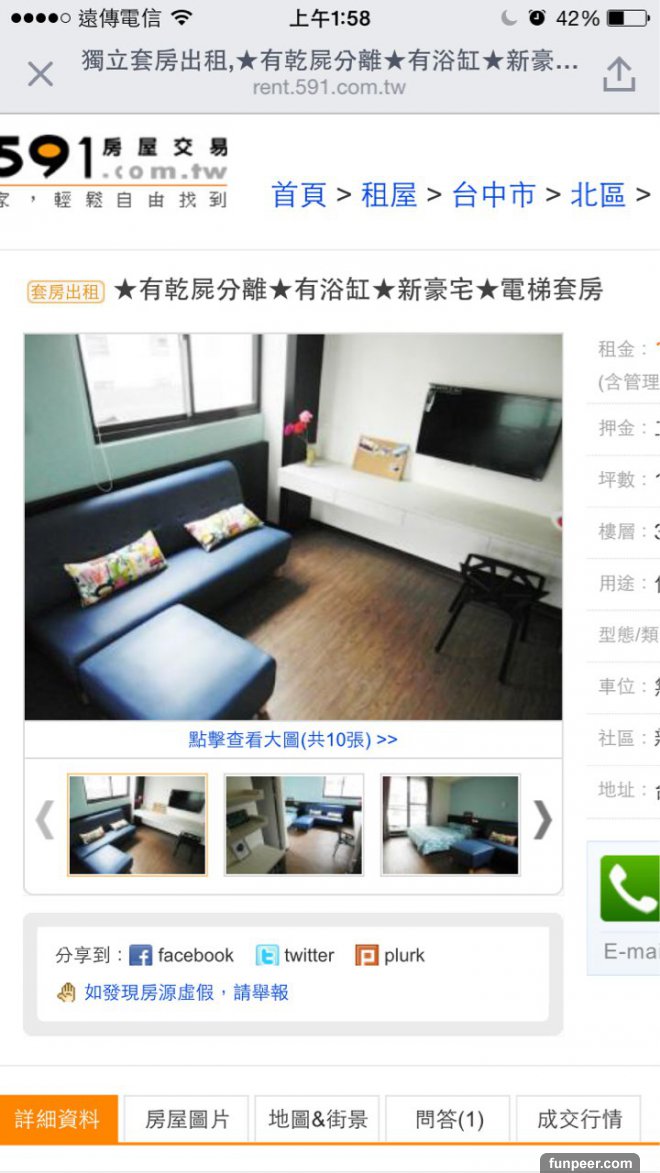
Task: Share listing to facebook
Action: 182,955
